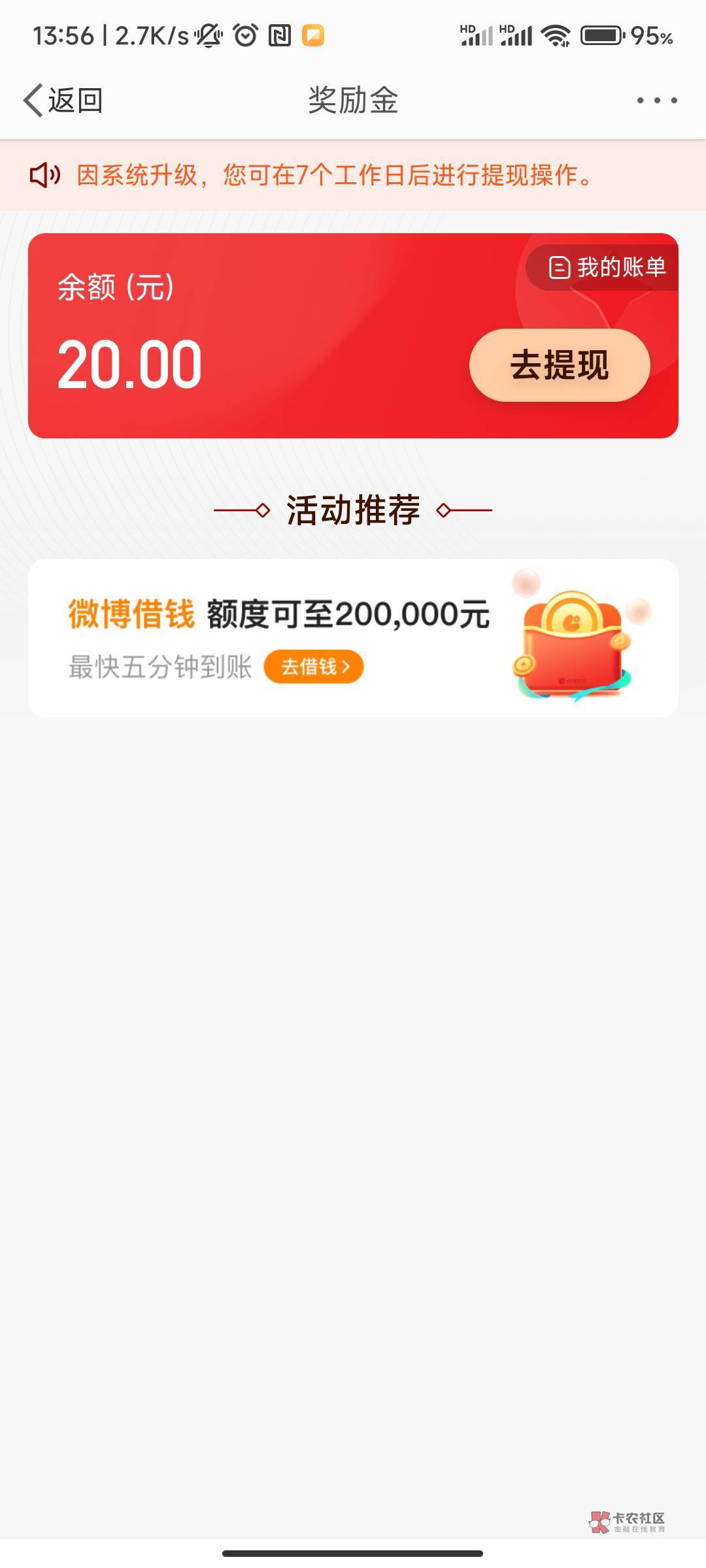Go back using the 返回 button
The image size is (706, 1568).
coord(63,101)
